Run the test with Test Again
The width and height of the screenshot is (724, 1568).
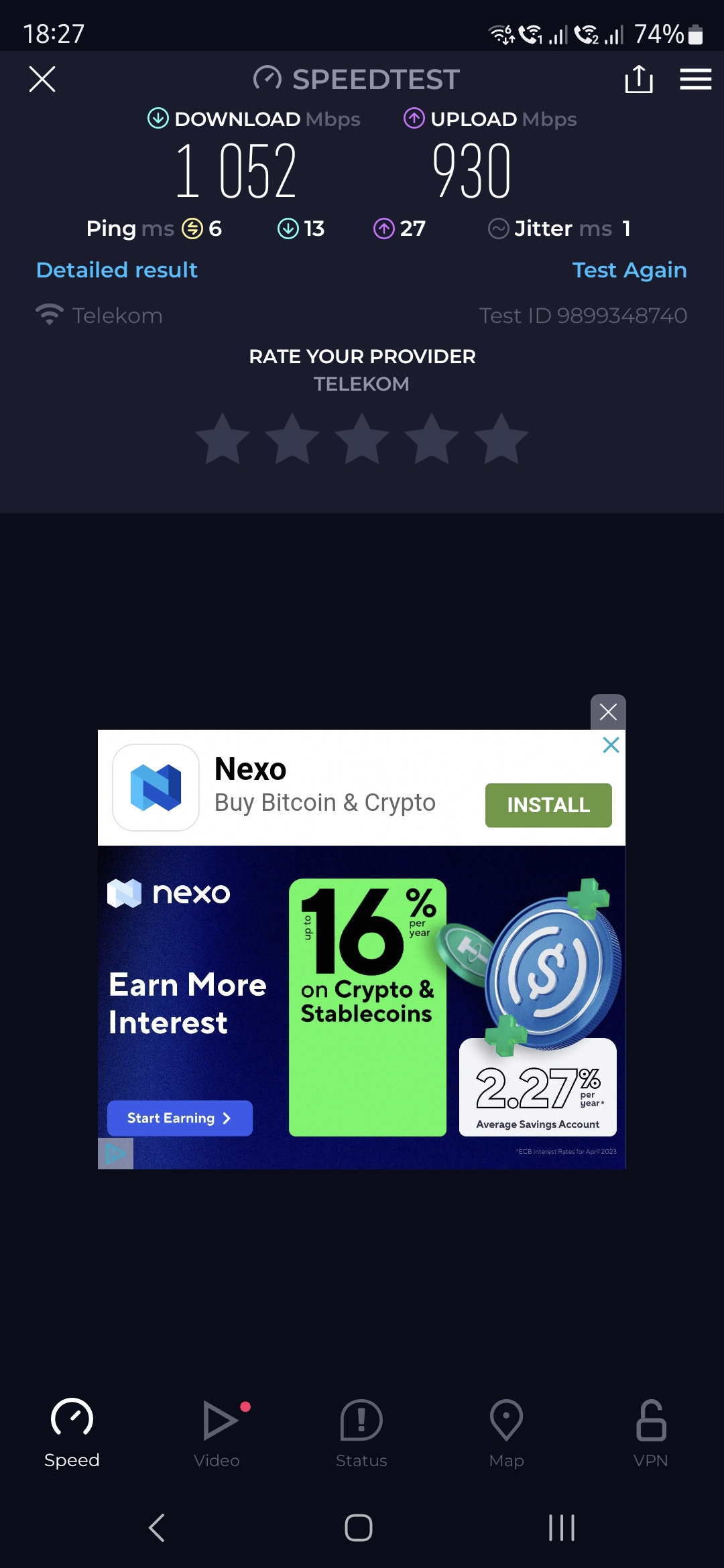click(629, 270)
